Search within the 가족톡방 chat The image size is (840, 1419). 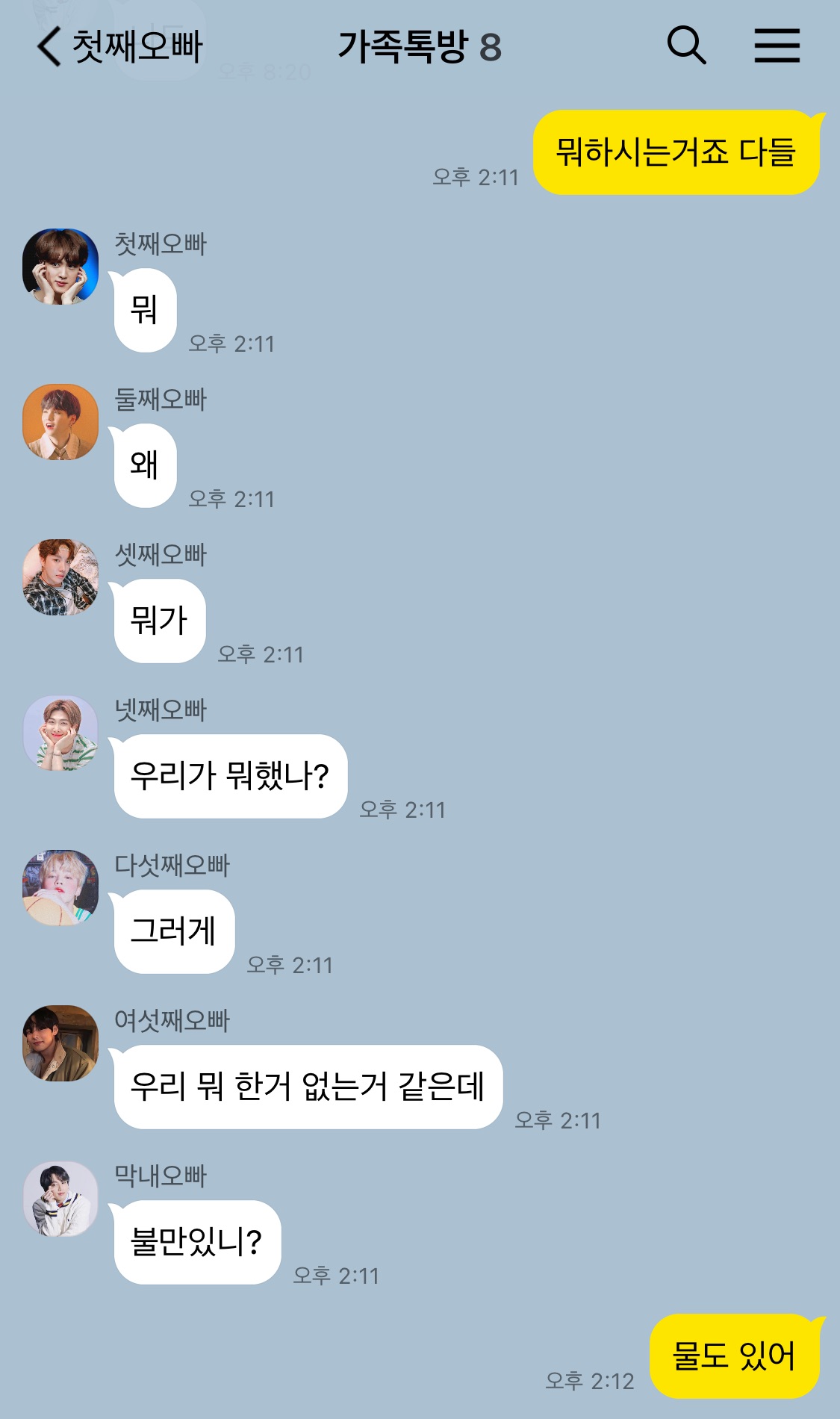(x=686, y=46)
